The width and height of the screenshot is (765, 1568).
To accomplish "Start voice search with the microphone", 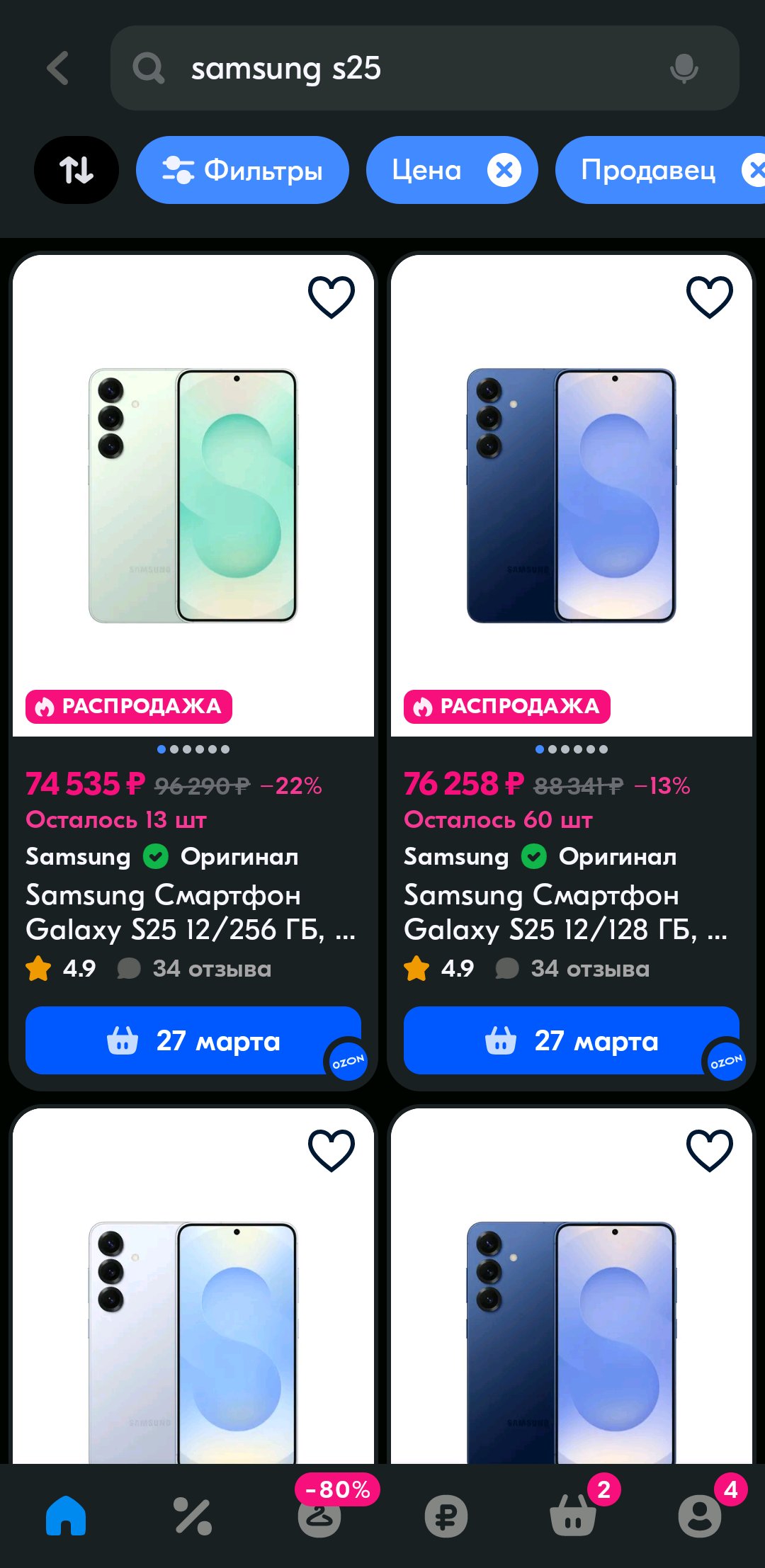I will pos(684,69).
